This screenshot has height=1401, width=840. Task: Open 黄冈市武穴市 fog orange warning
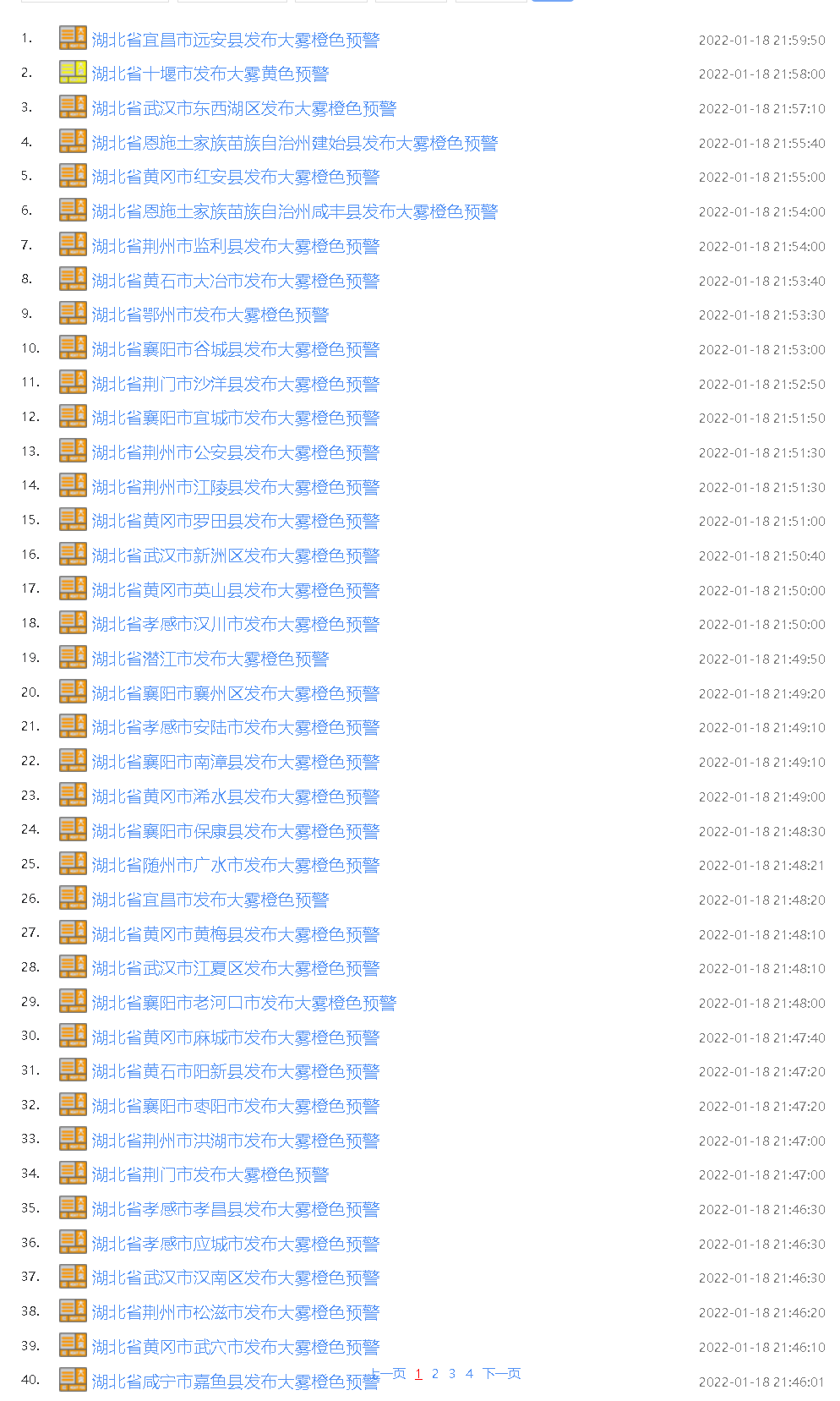coord(235,1348)
